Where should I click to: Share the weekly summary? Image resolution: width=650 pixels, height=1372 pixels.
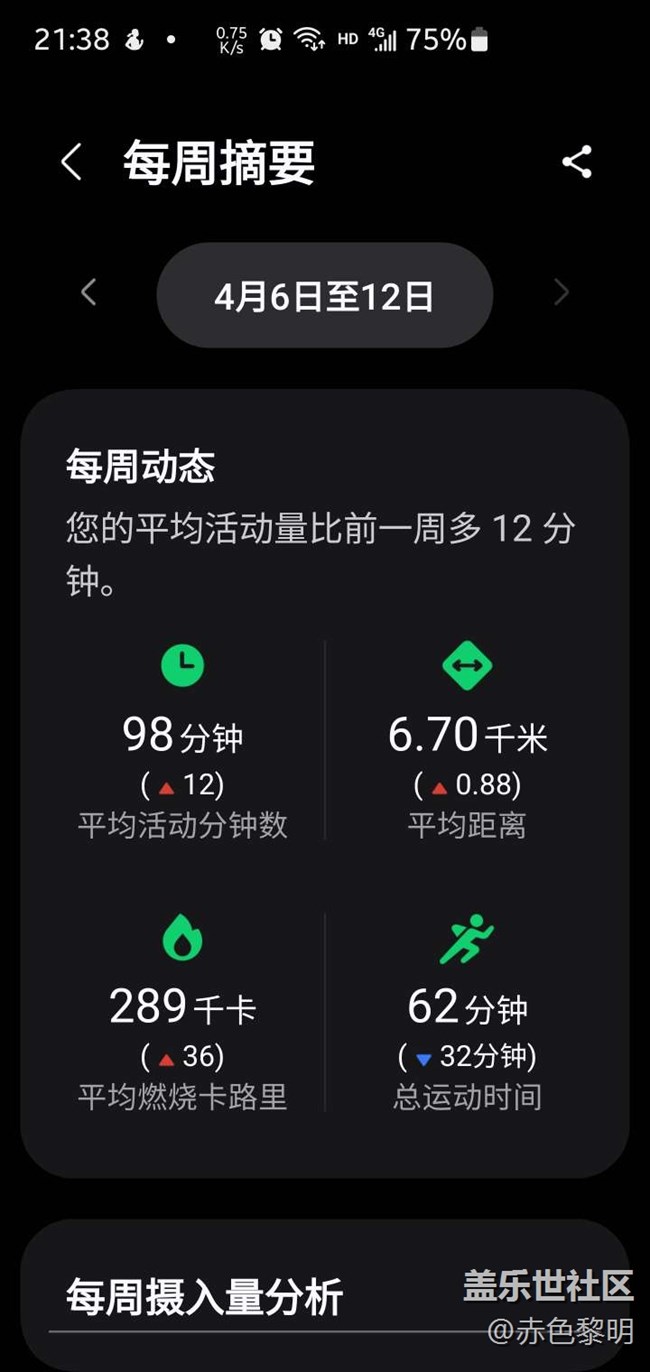click(x=577, y=162)
